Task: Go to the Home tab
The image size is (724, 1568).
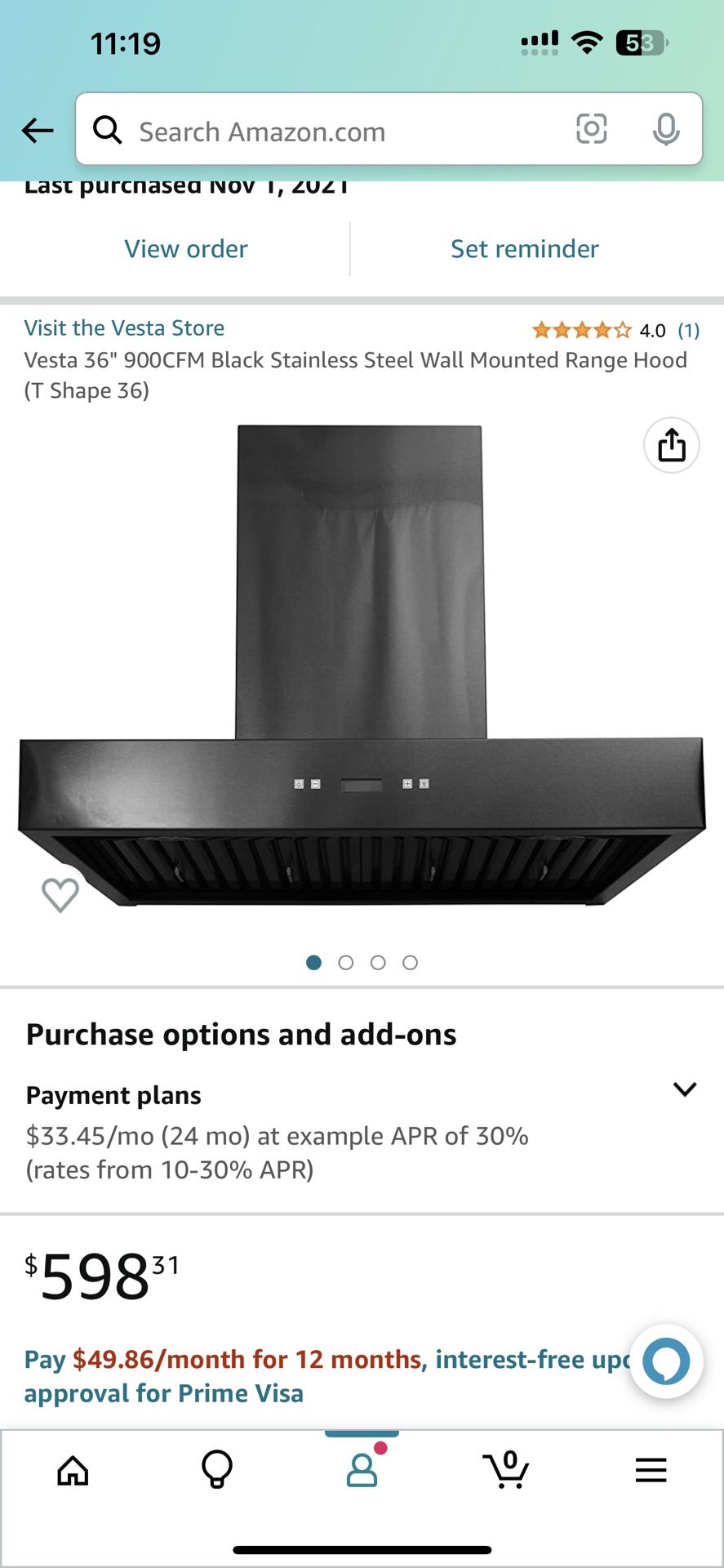Action: point(73,1471)
